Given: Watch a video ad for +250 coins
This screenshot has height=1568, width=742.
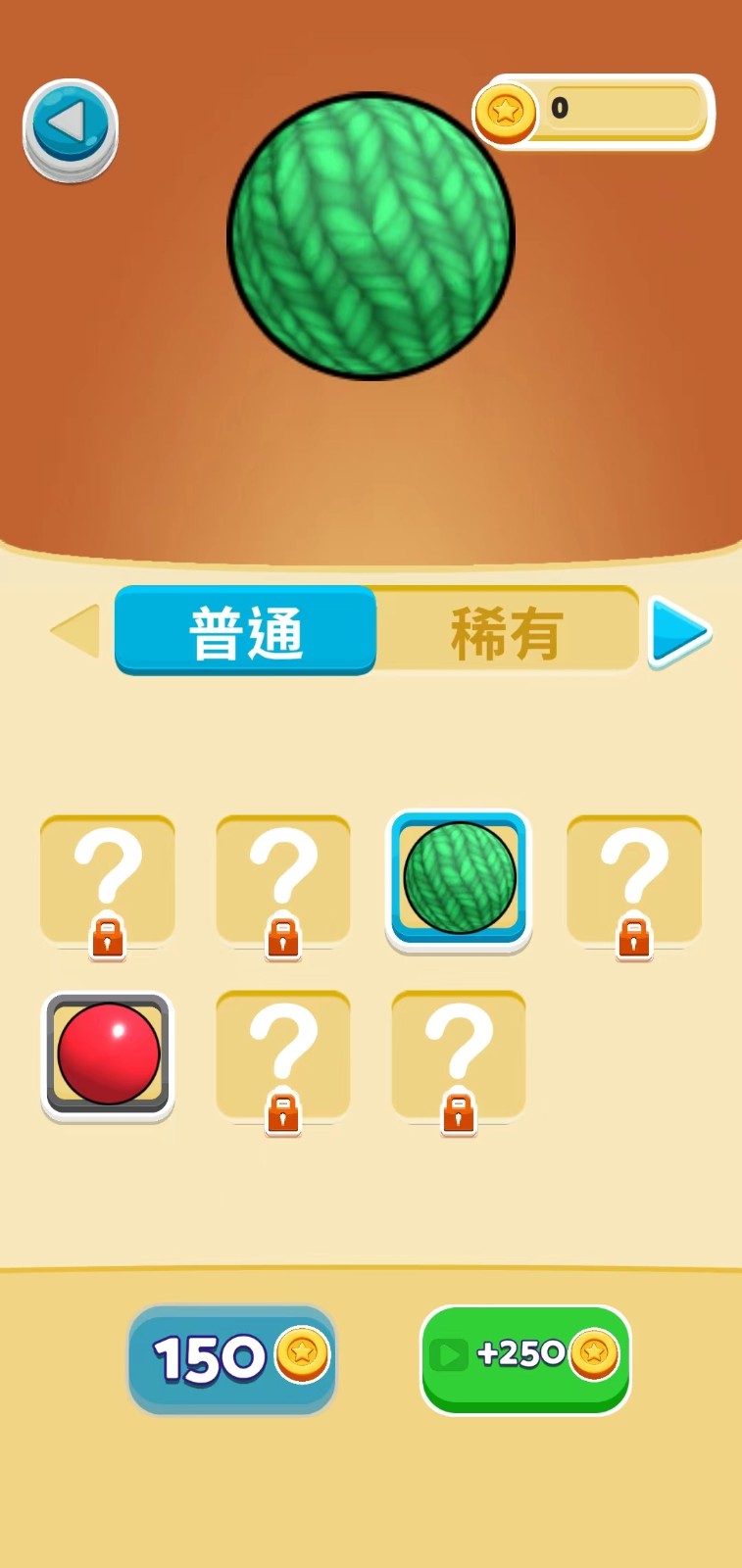Looking at the screenshot, I should [x=525, y=1356].
